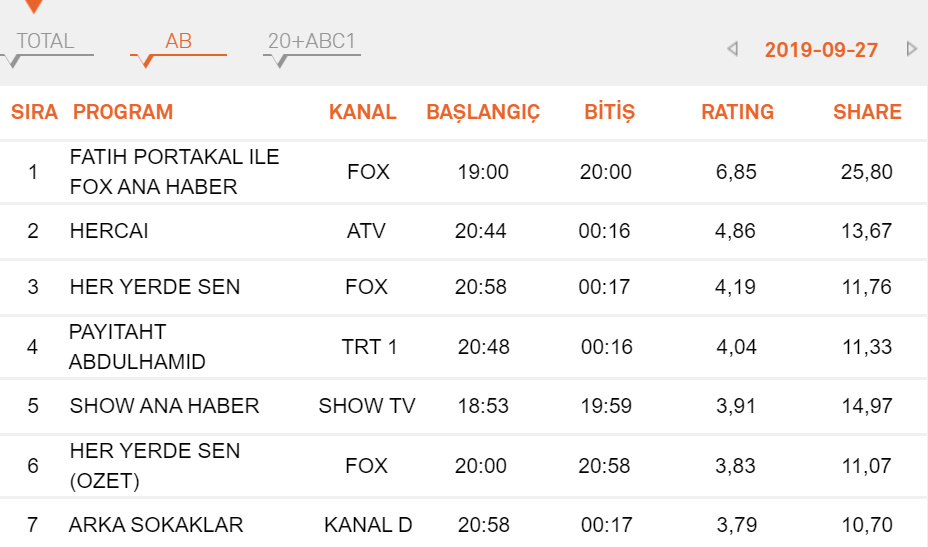This screenshot has width=928, height=547.
Task: Open the 2019-09-27 date picker
Action: (x=821, y=50)
